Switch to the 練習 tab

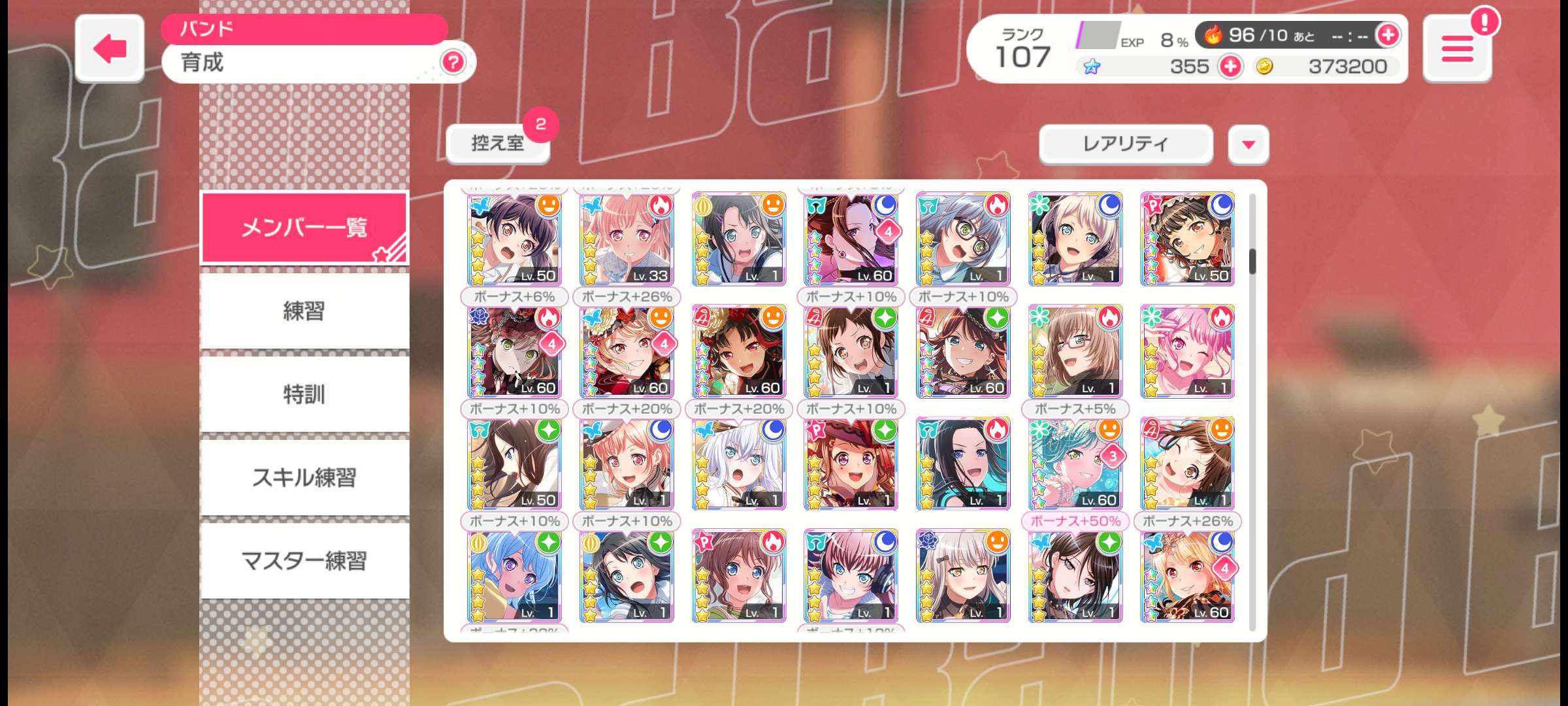pyautogui.click(x=304, y=311)
